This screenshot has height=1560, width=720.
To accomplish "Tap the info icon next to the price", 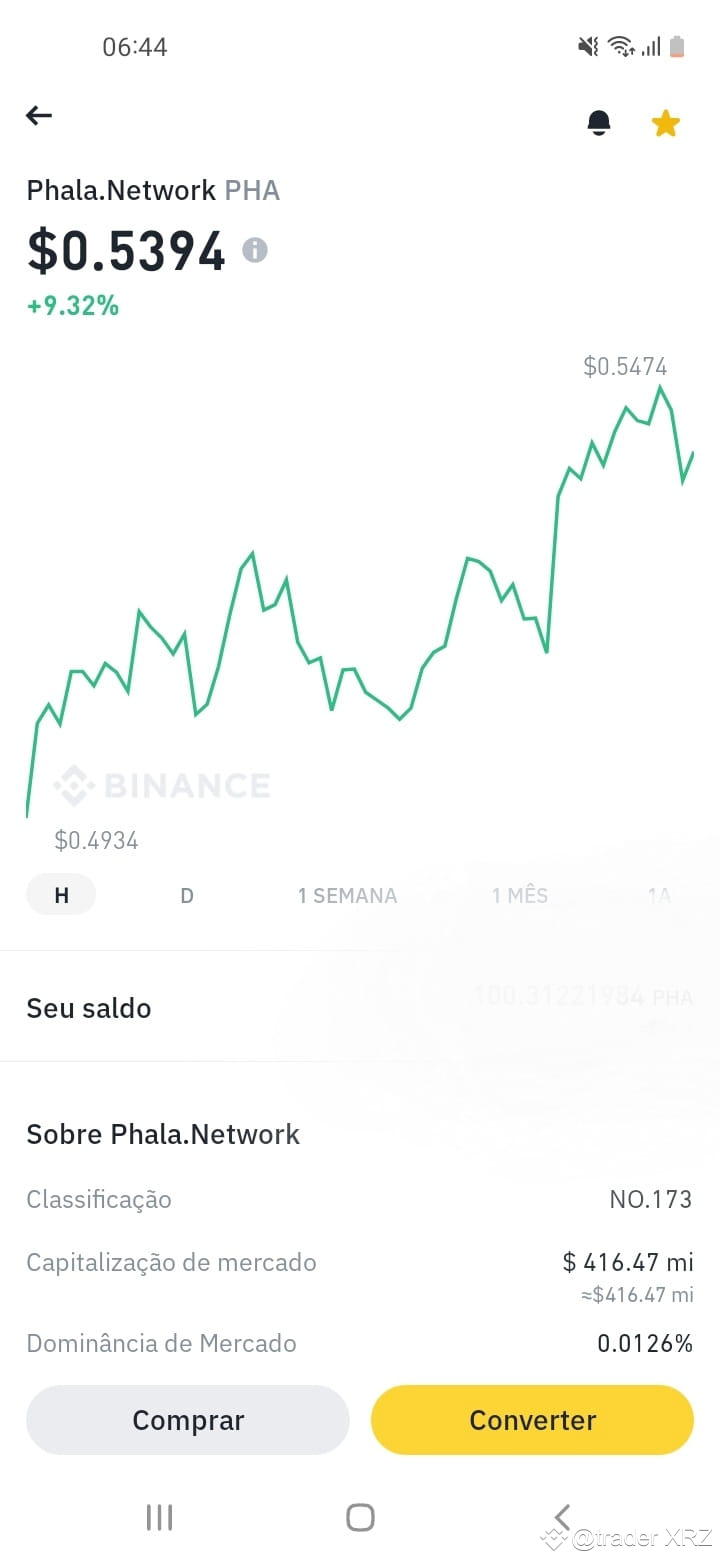I will (255, 251).
